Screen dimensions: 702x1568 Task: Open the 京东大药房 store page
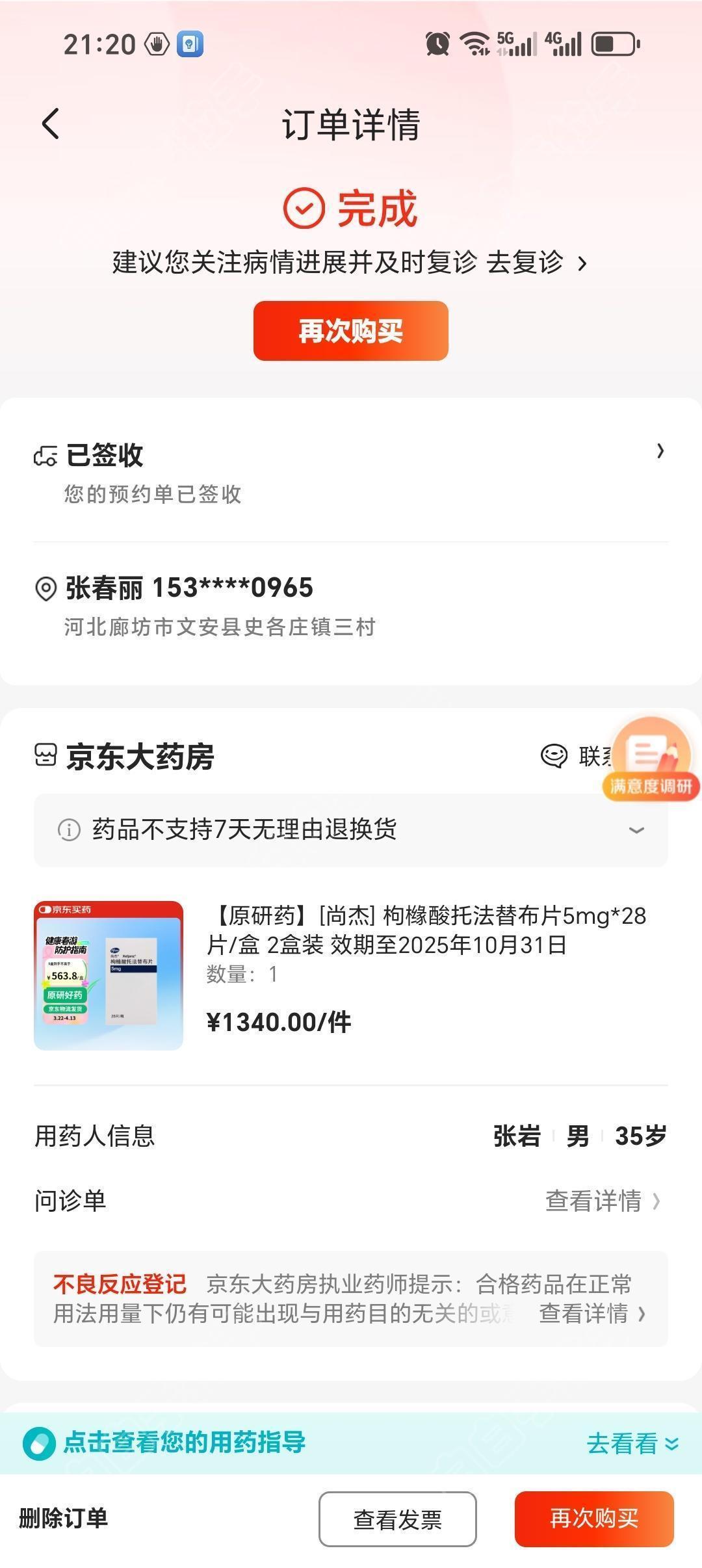pos(140,757)
